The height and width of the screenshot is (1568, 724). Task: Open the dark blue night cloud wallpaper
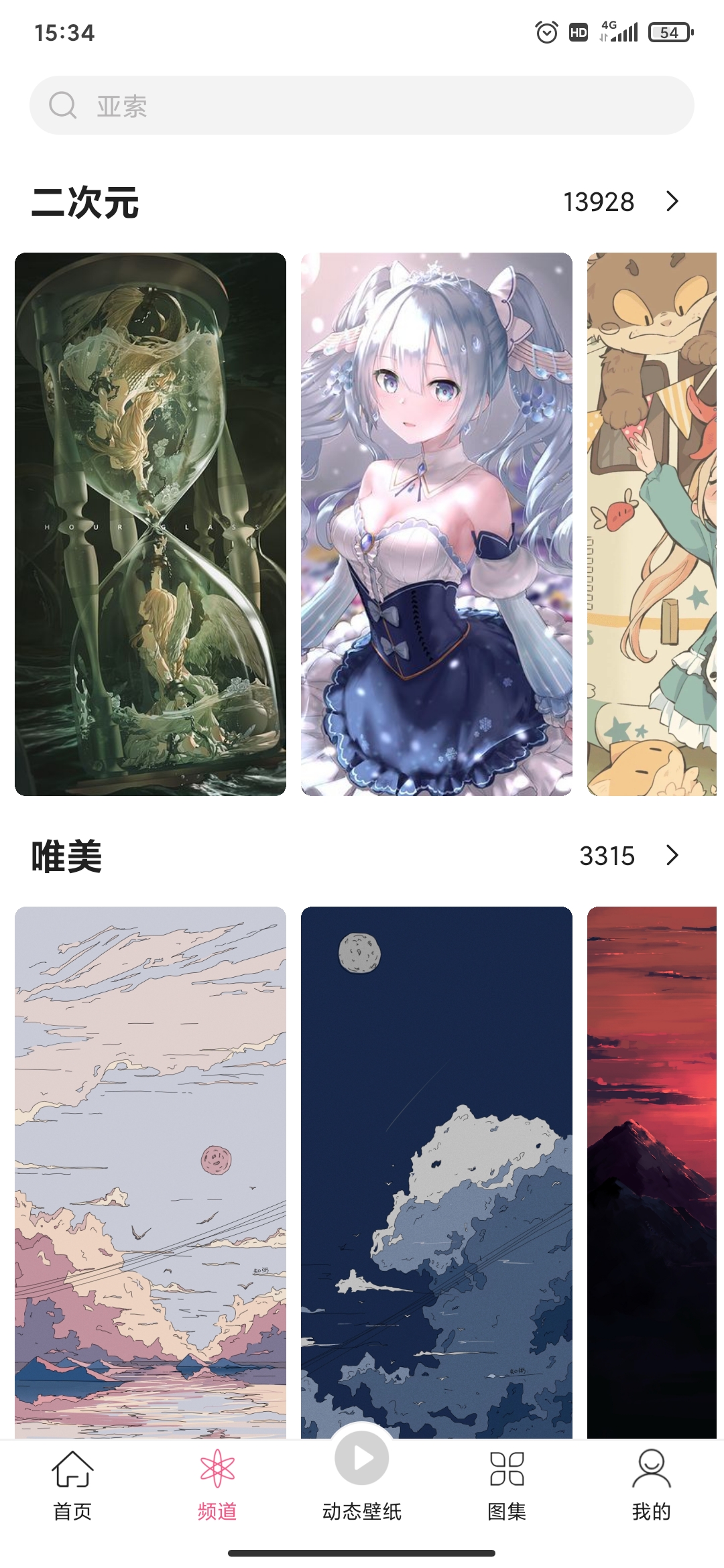[x=436, y=1171]
